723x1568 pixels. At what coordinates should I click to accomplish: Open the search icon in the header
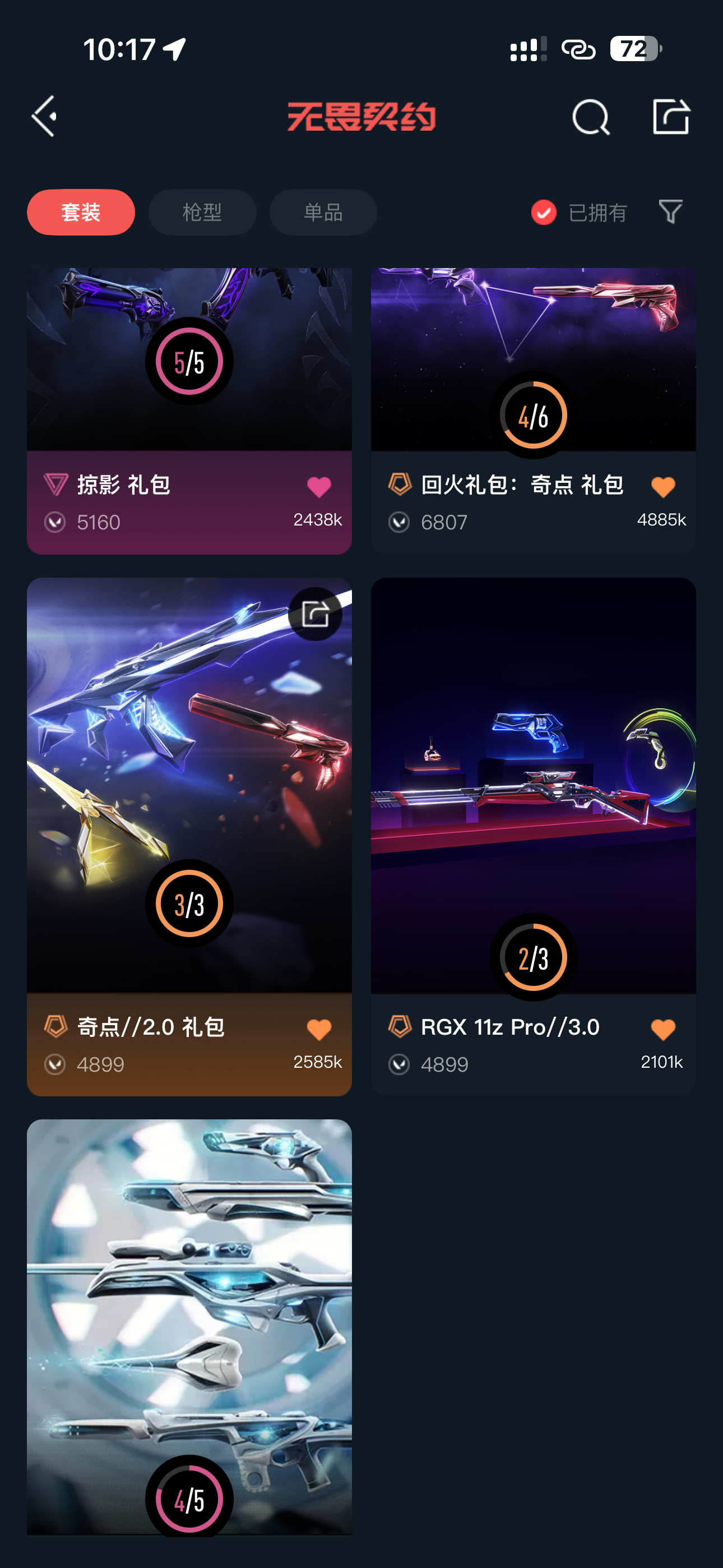tap(590, 116)
